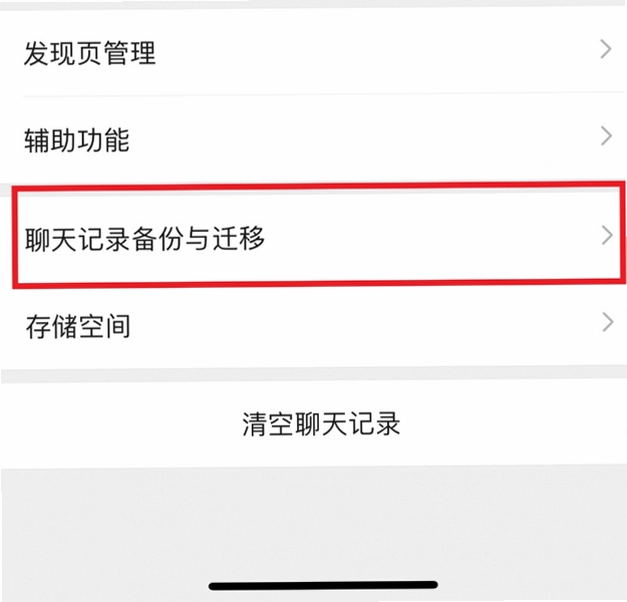Open the 辅助功能 row
This screenshot has height=602, width=627.
coord(314,139)
